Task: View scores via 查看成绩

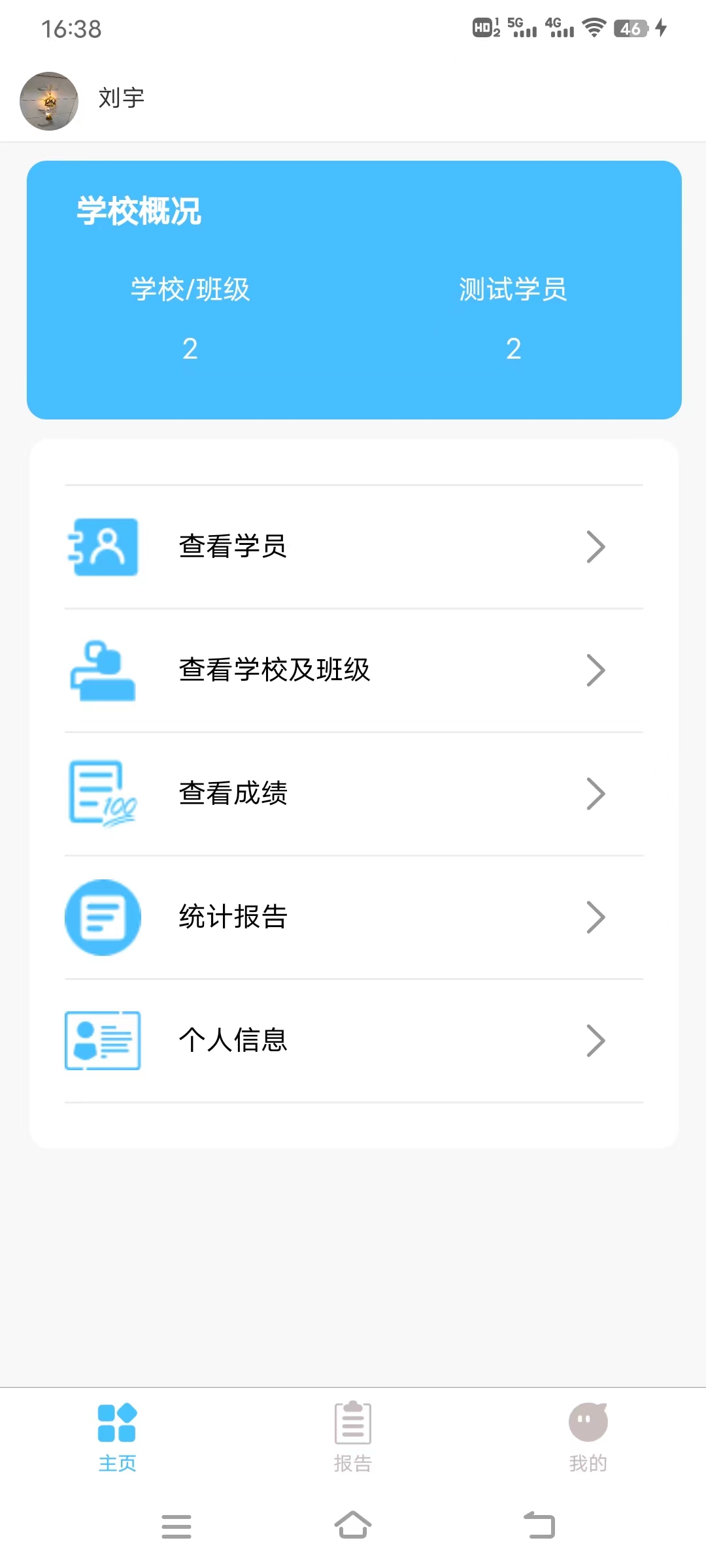Action: click(x=353, y=794)
